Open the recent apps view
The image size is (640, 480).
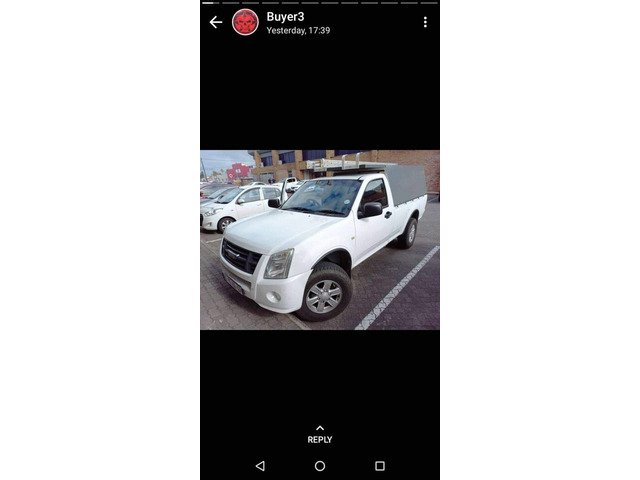point(380,466)
